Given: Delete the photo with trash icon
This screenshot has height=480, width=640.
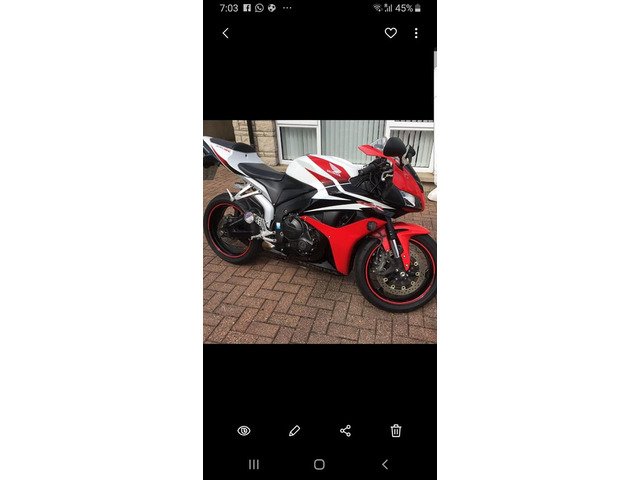Looking at the screenshot, I should [x=396, y=430].
